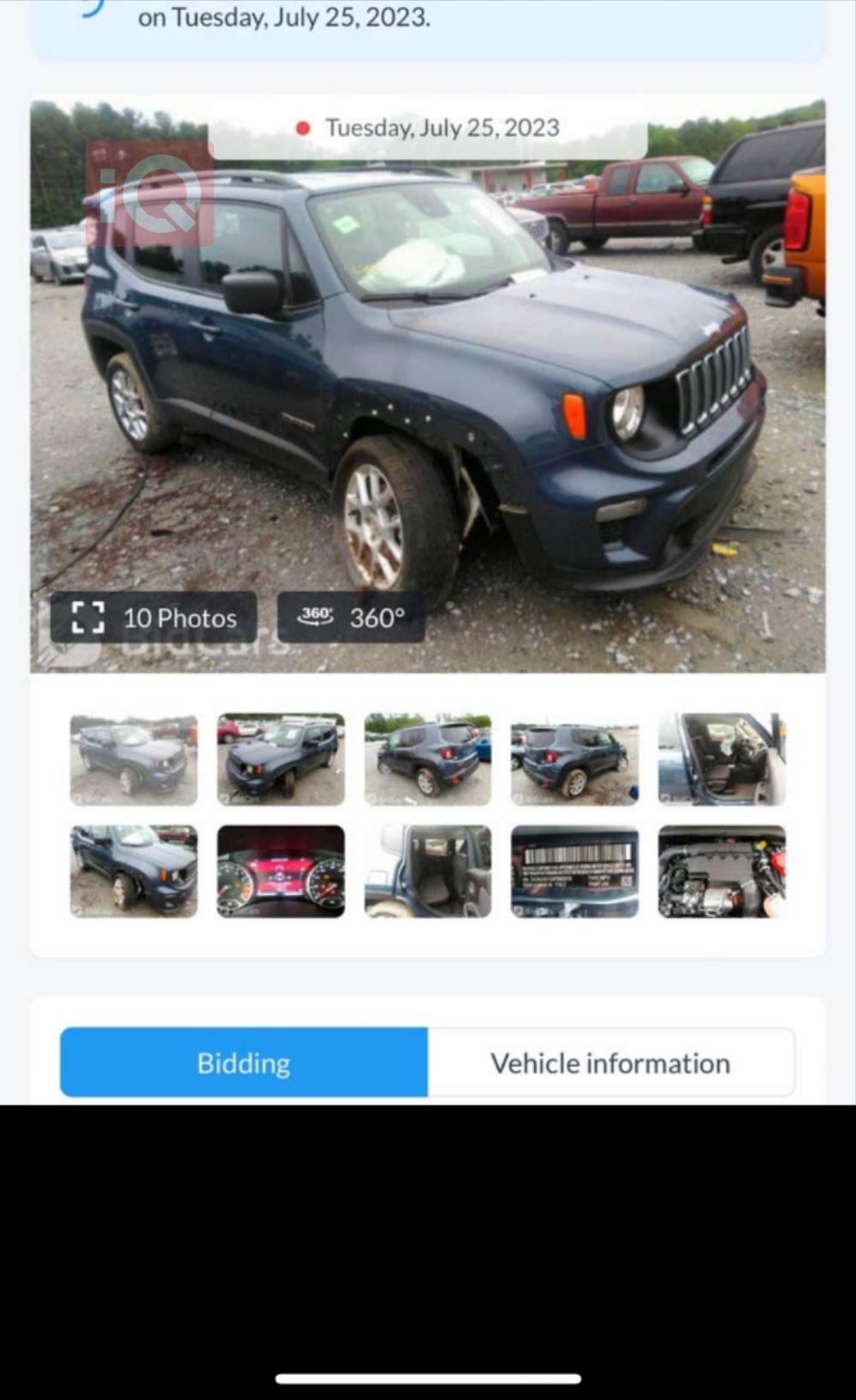The height and width of the screenshot is (1400, 856).
Task: Switch to the Vehicle information tab
Action: (x=610, y=1063)
